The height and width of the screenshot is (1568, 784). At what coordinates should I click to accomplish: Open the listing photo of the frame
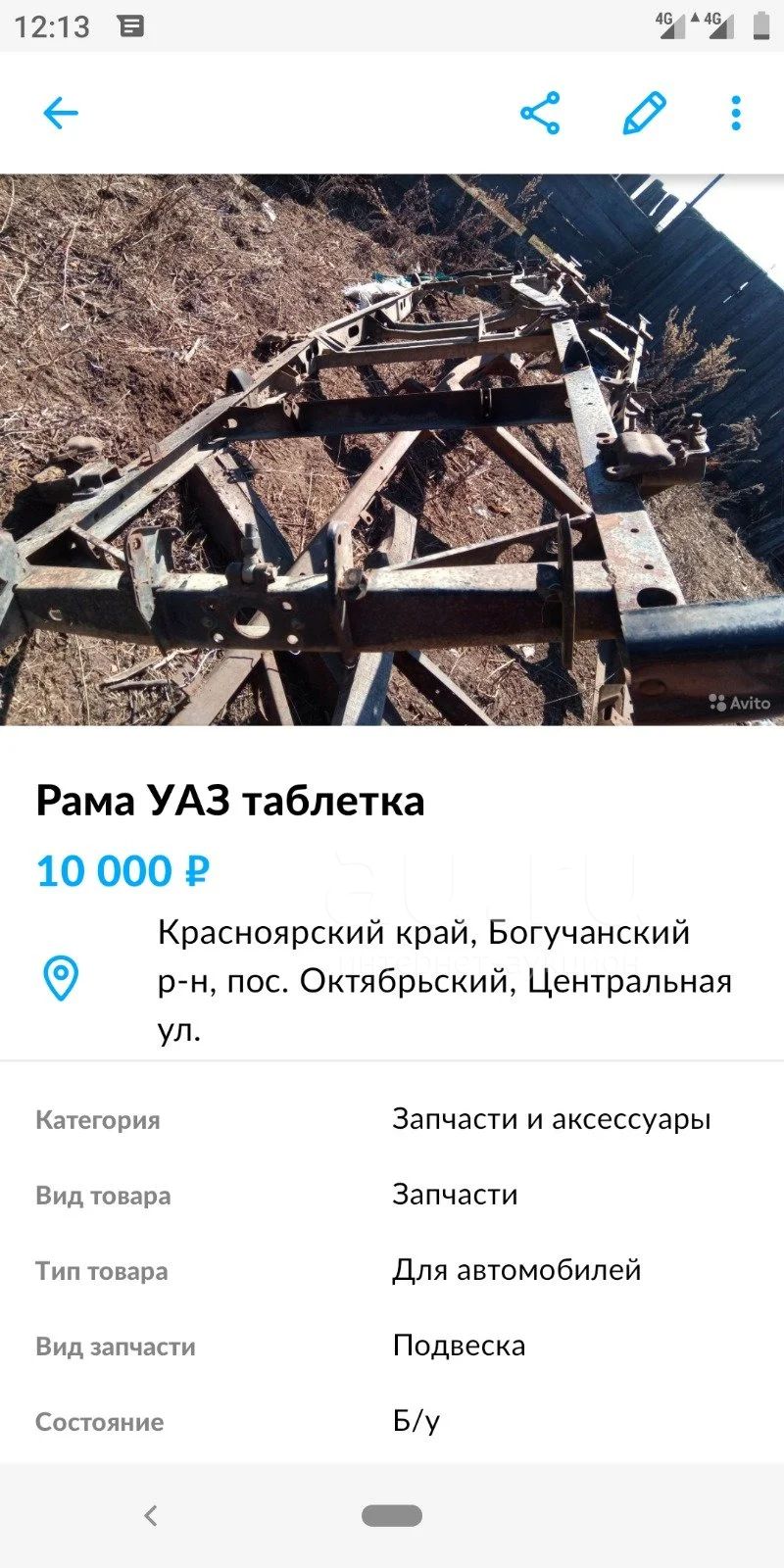(392, 450)
